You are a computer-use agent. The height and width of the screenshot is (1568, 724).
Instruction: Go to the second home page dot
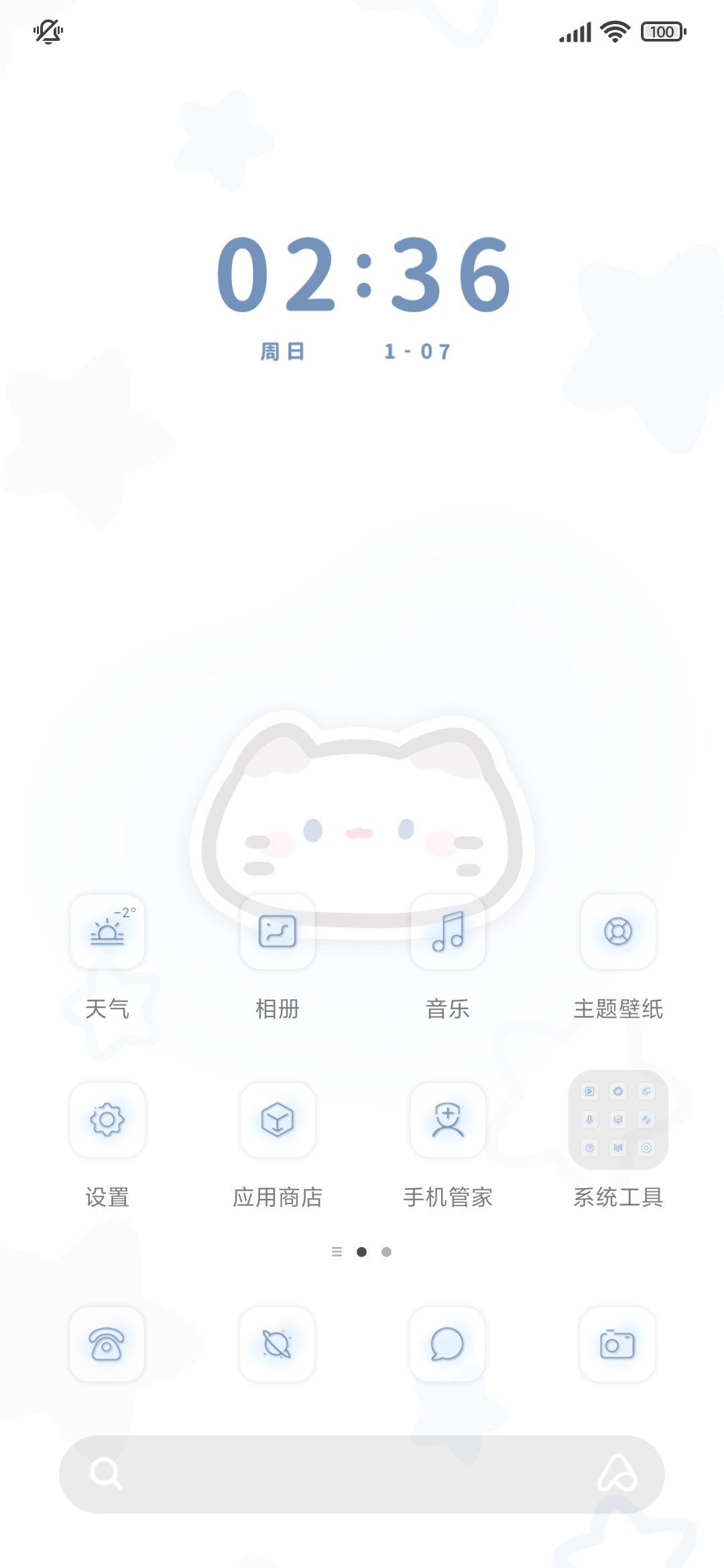(386, 1252)
